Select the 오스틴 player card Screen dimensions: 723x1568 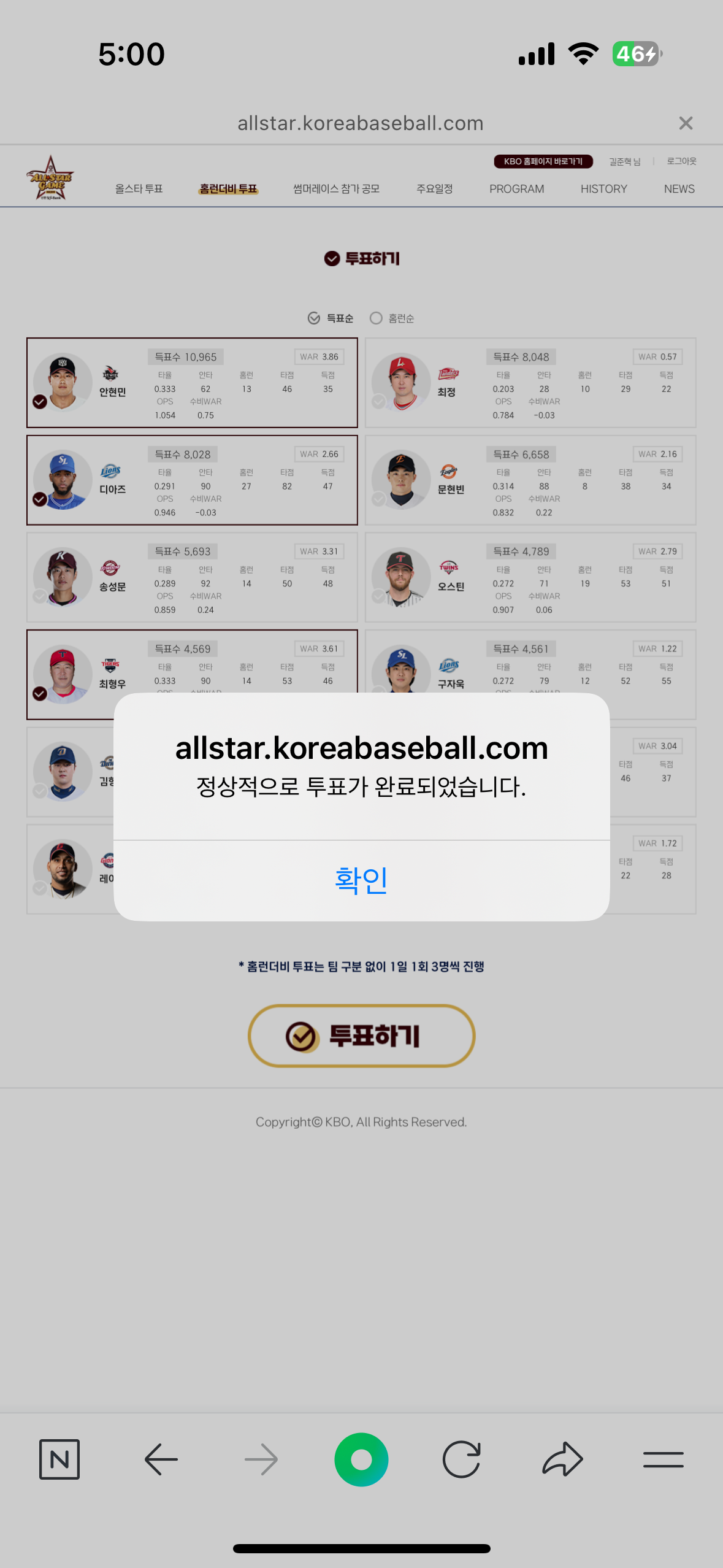[x=530, y=577]
